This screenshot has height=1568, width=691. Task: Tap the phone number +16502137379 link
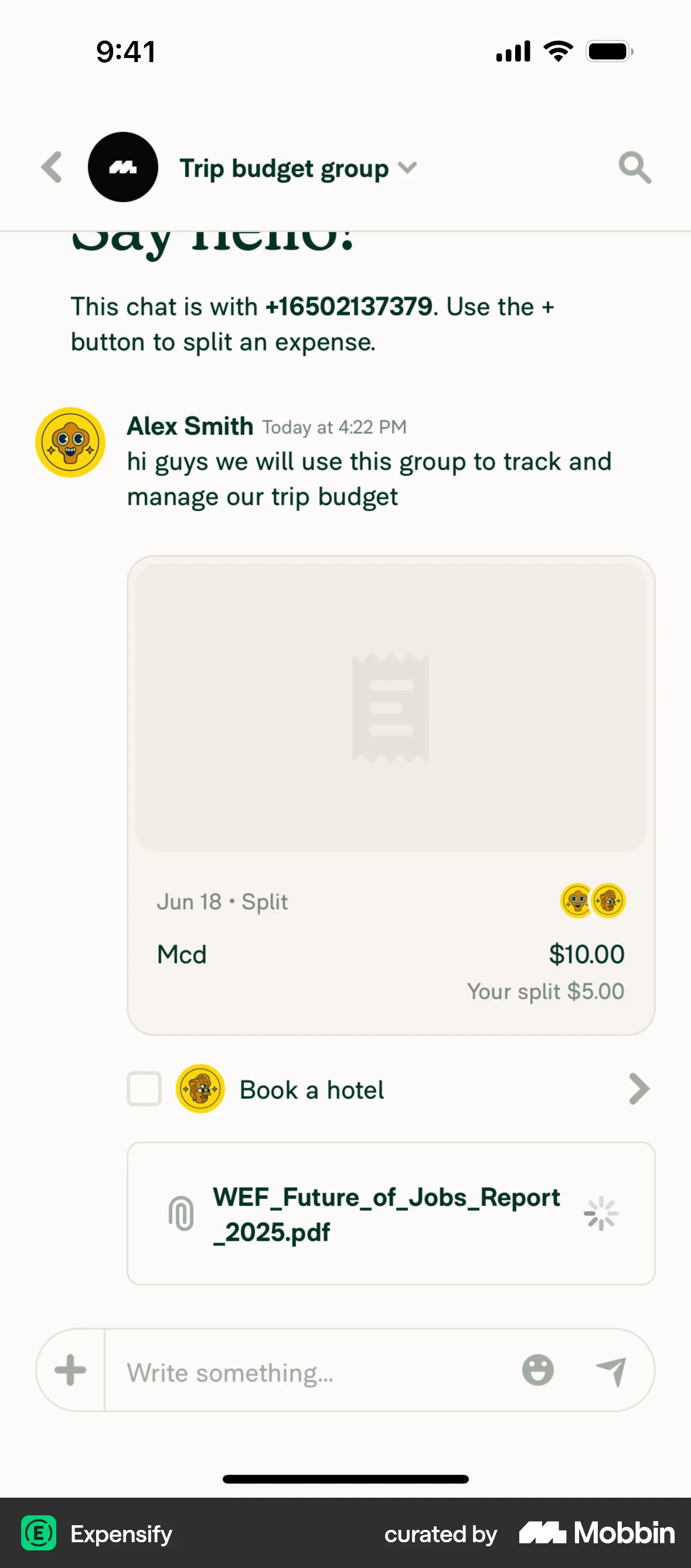pos(348,306)
